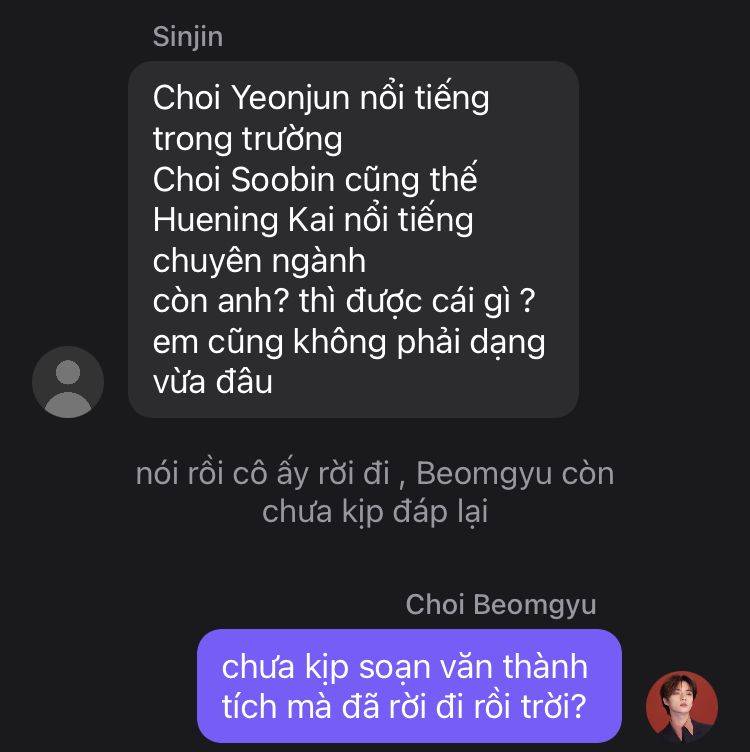Open Choi Beomgyu's profile picture
The width and height of the screenshot is (750, 752).
pyautogui.click(x=681, y=706)
